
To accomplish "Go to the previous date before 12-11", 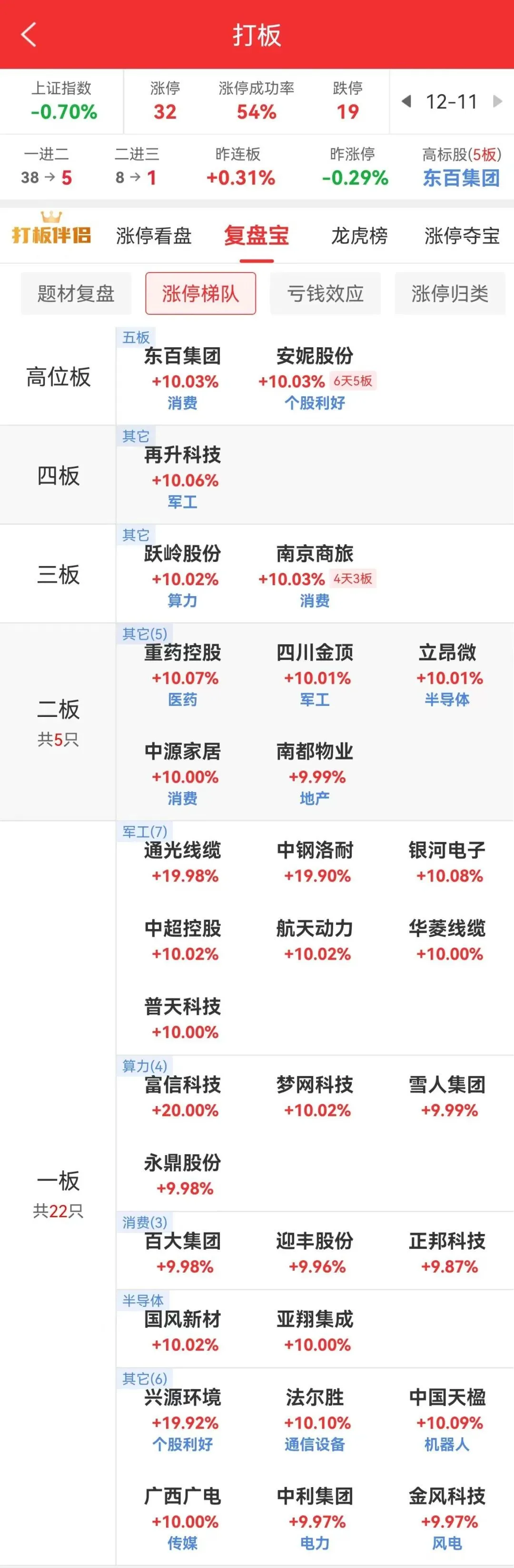I will point(406,101).
